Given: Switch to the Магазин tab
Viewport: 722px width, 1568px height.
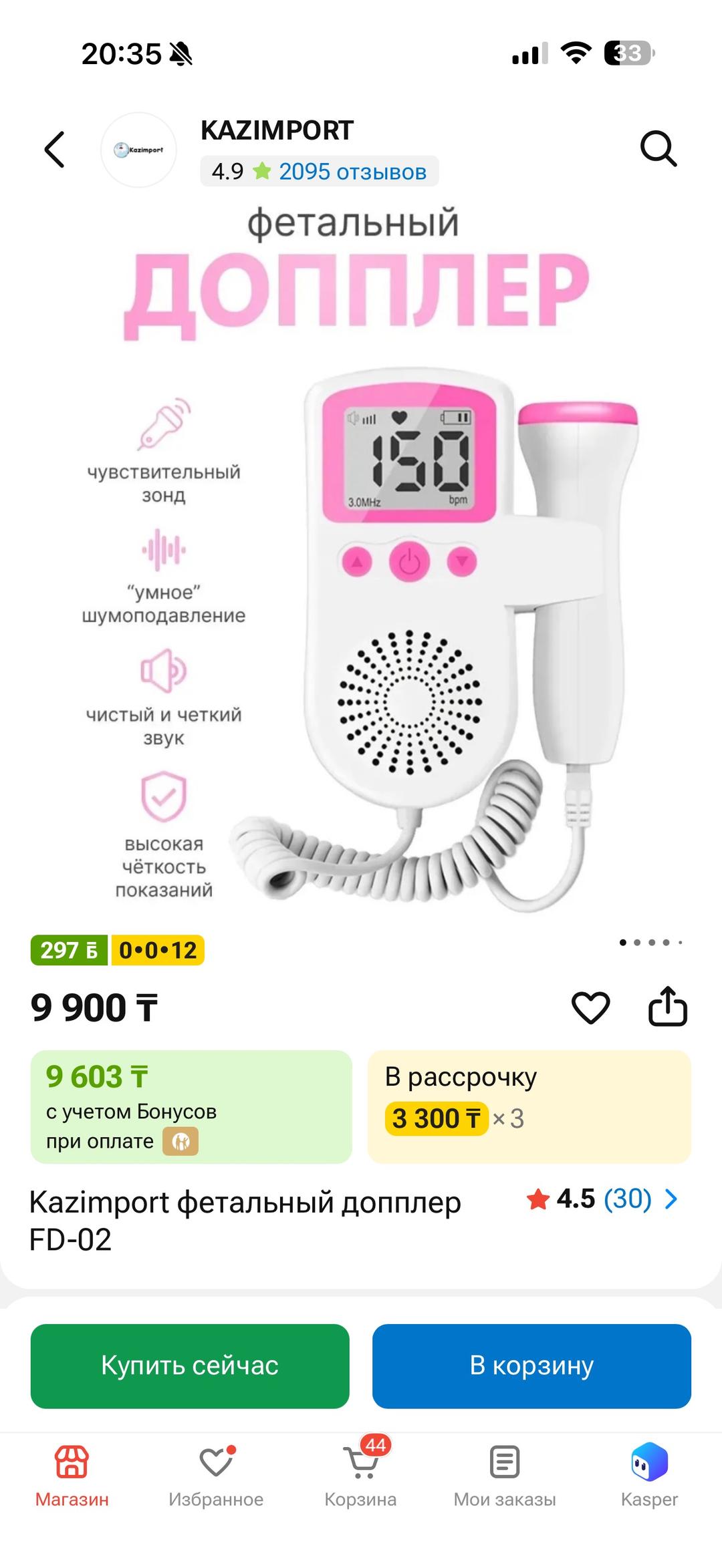Looking at the screenshot, I should 72,1476.
